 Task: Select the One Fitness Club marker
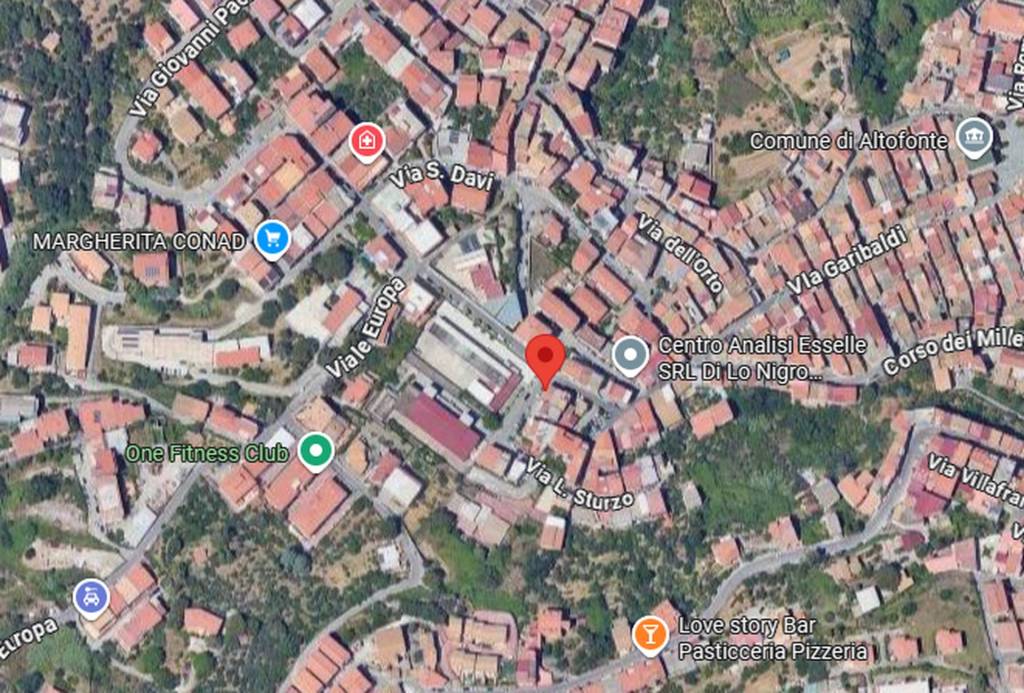tap(317, 450)
